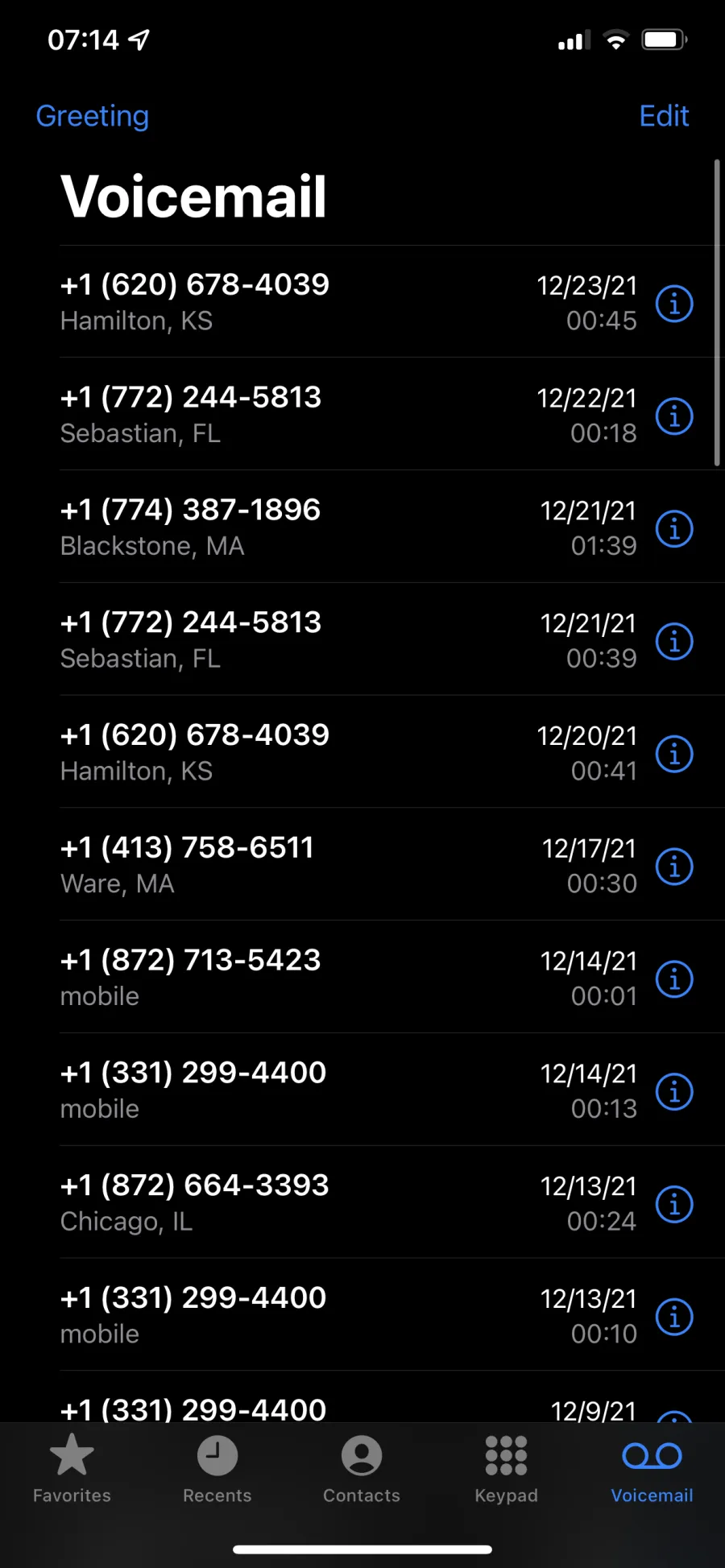725x1568 pixels.
Task: Go to the Recents tab
Action: (x=217, y=1469)
